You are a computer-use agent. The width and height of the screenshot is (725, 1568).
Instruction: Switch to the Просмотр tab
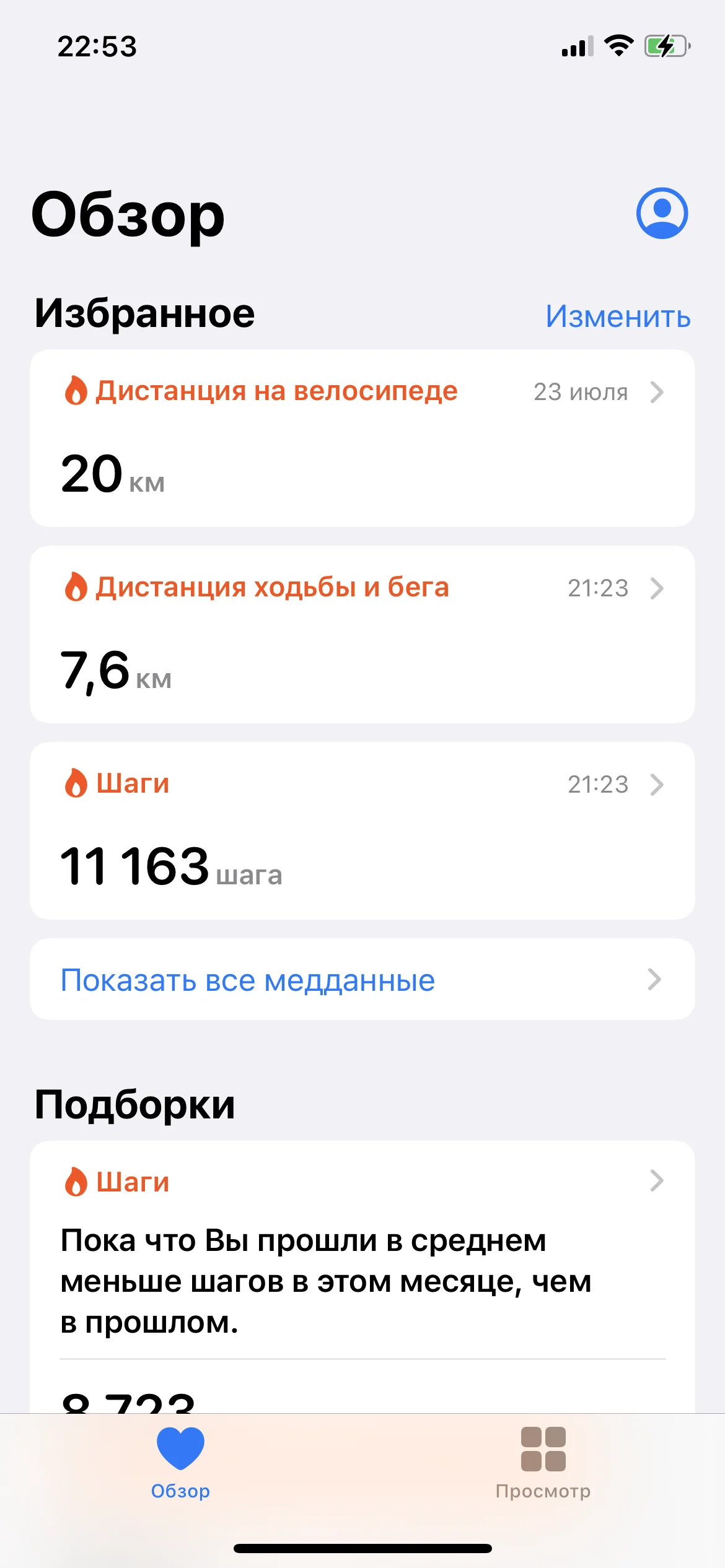pyautogui.click(x=543, y=1463)
